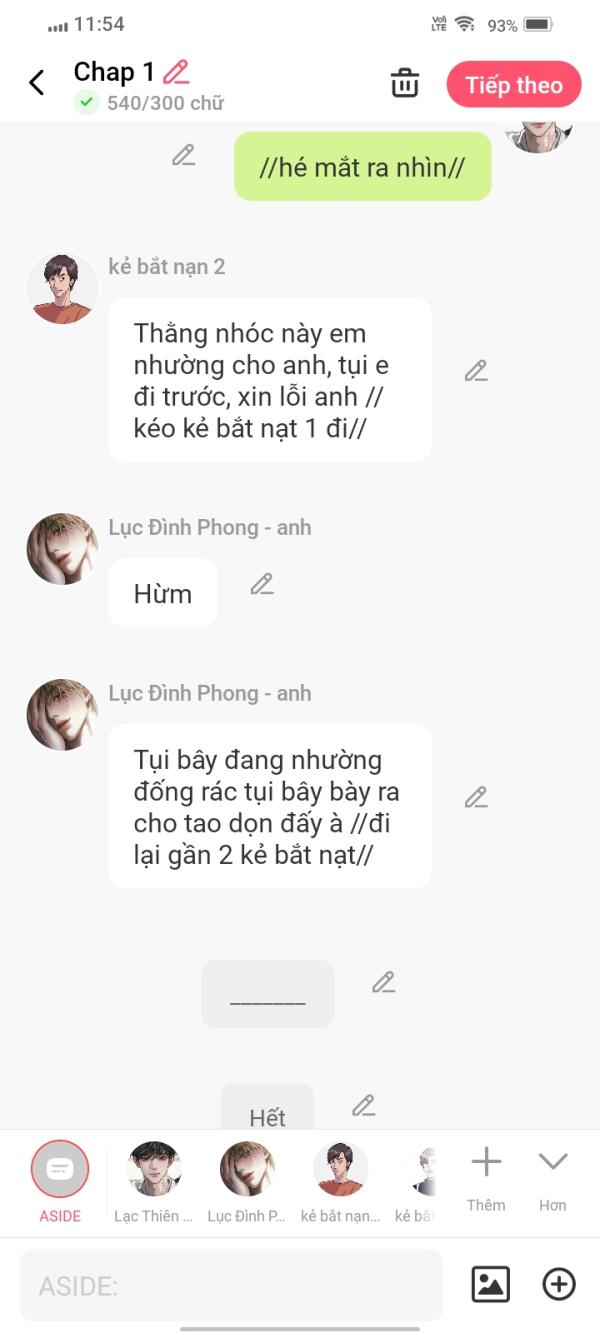The image size is (600, 1333).
Task: Edit the "Hết" aside
Action: tap(364, 1106)
